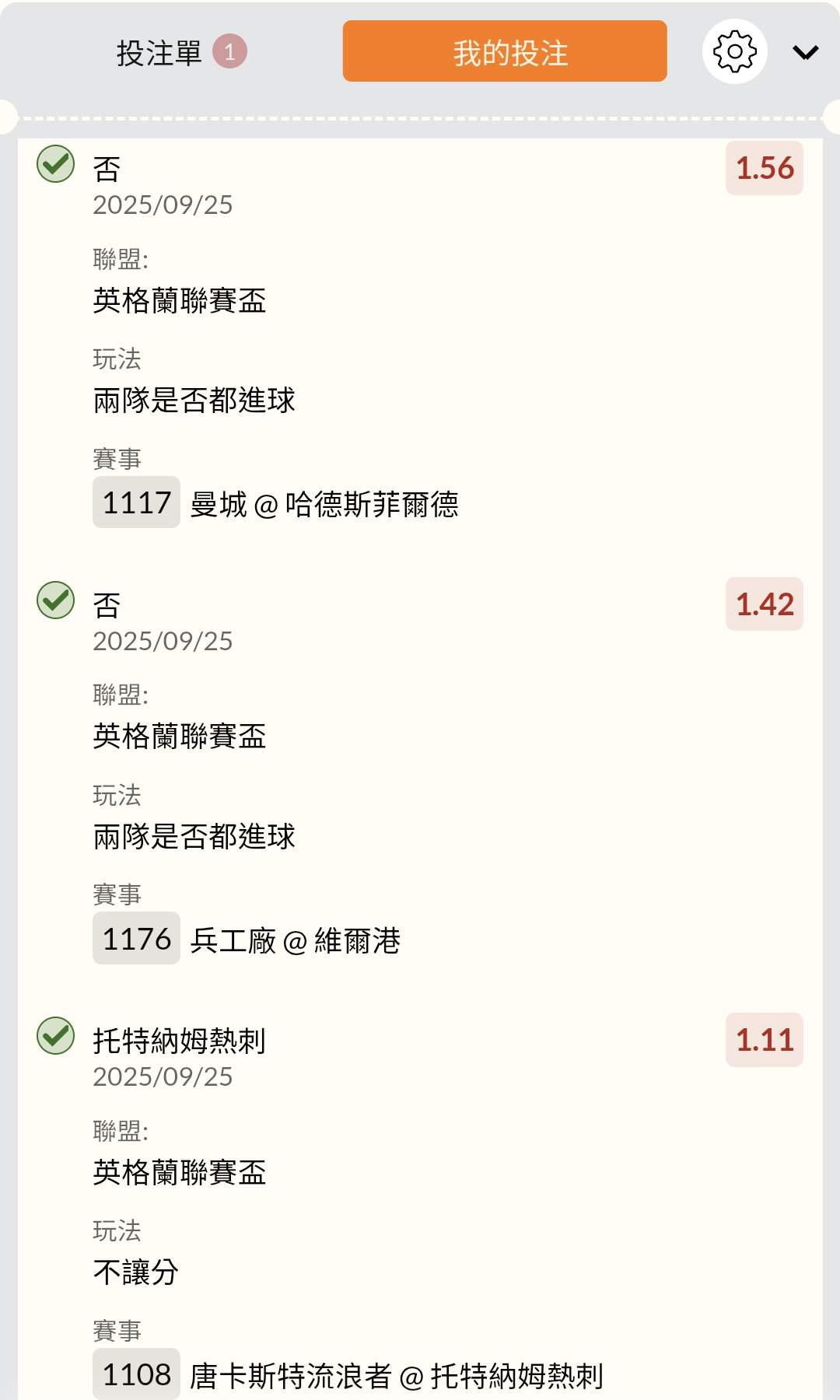Uncheck the 曼城 @ 哈德斯菲爾德 bet
Screen dimensions: 840x1400
click(56, 164)
